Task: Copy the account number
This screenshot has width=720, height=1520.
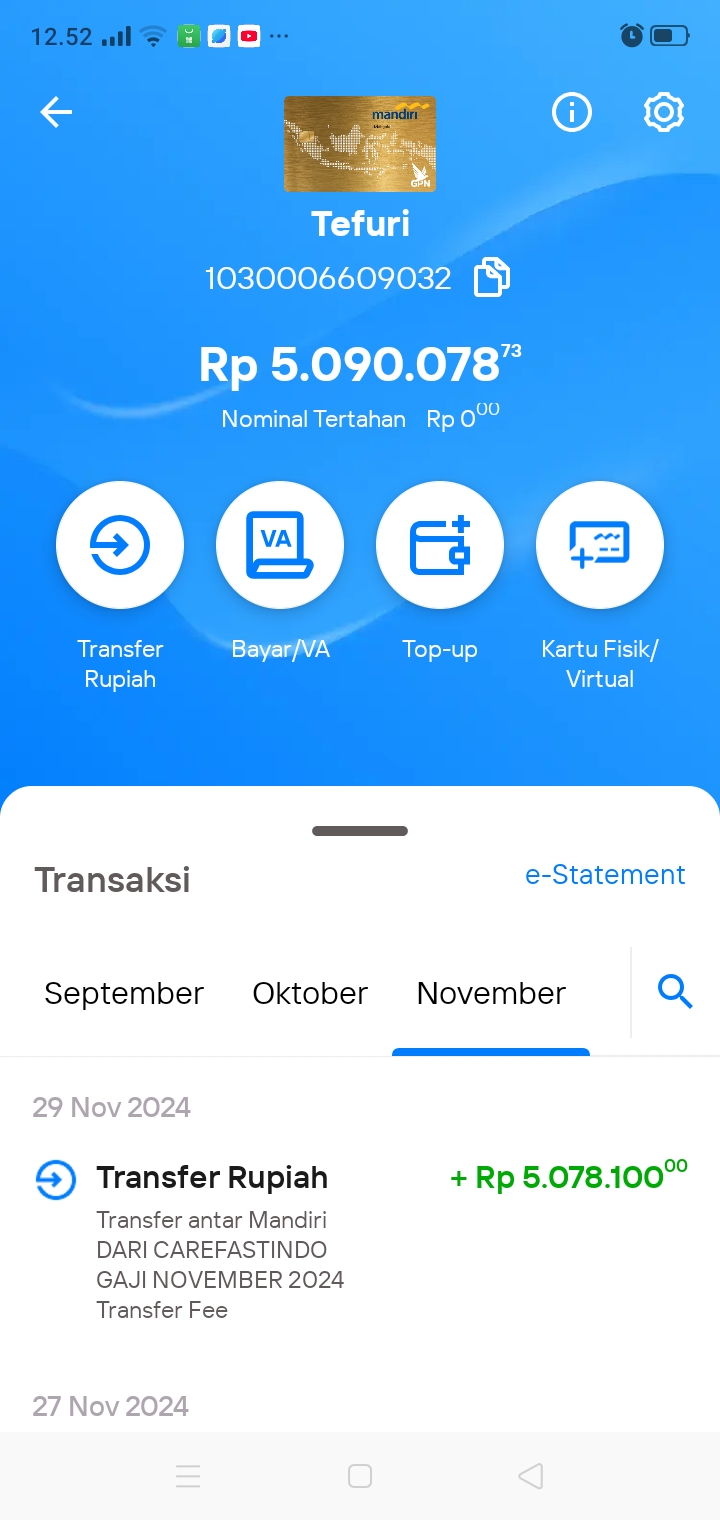Action: (491, 277)
